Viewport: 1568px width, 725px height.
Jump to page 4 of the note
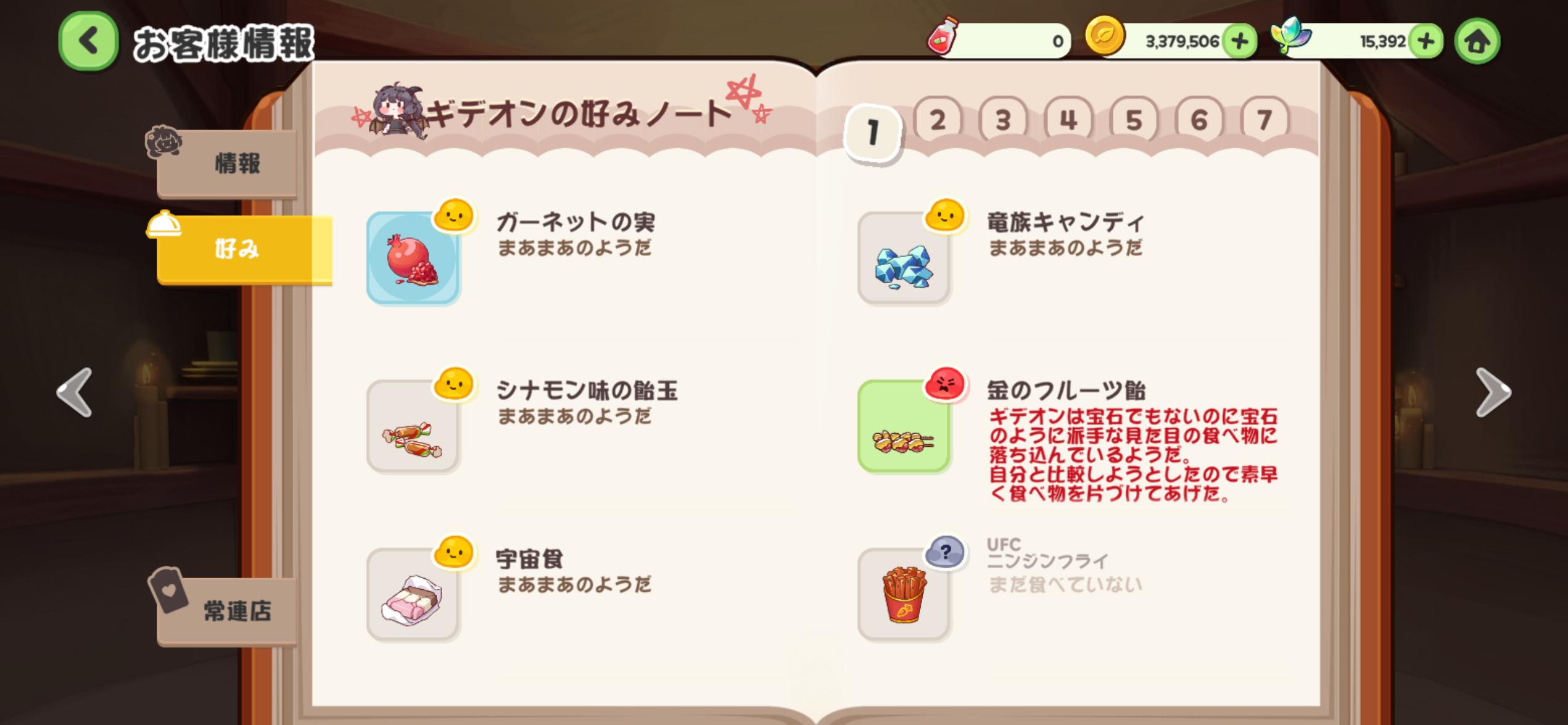click(1068, 120)
